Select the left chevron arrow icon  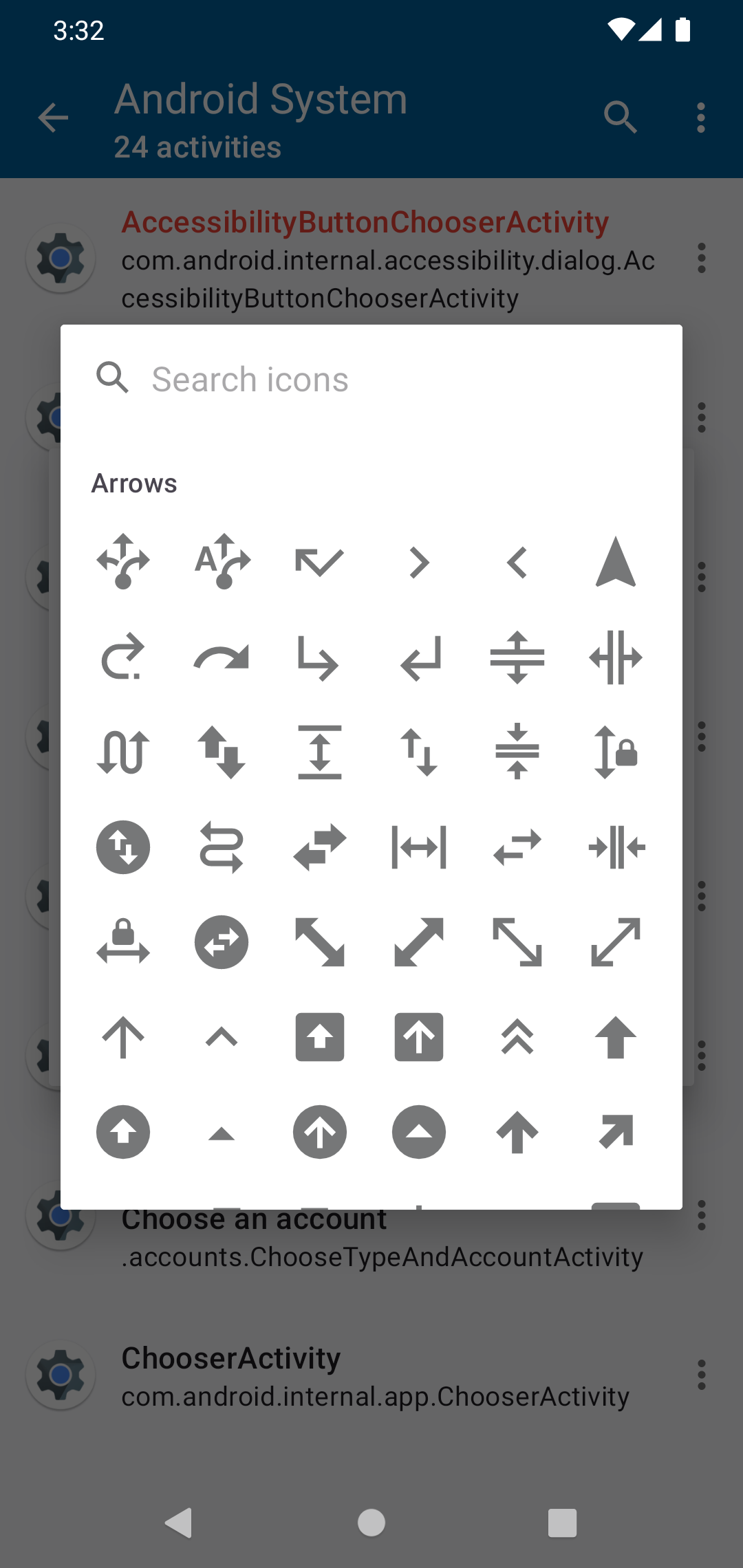517,563
